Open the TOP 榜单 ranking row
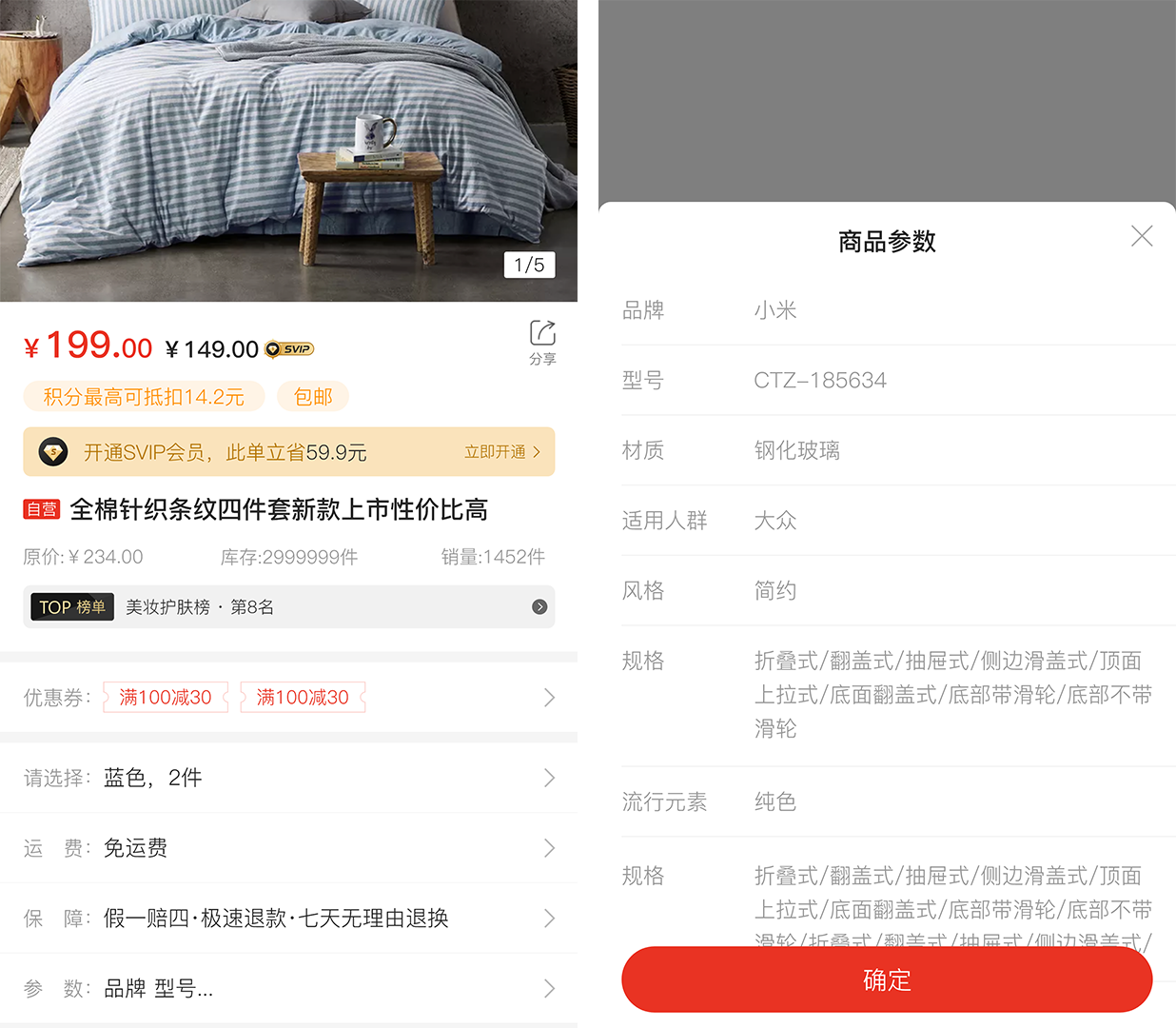This screenshot has height=1028, width=1176. pos(288,607)
